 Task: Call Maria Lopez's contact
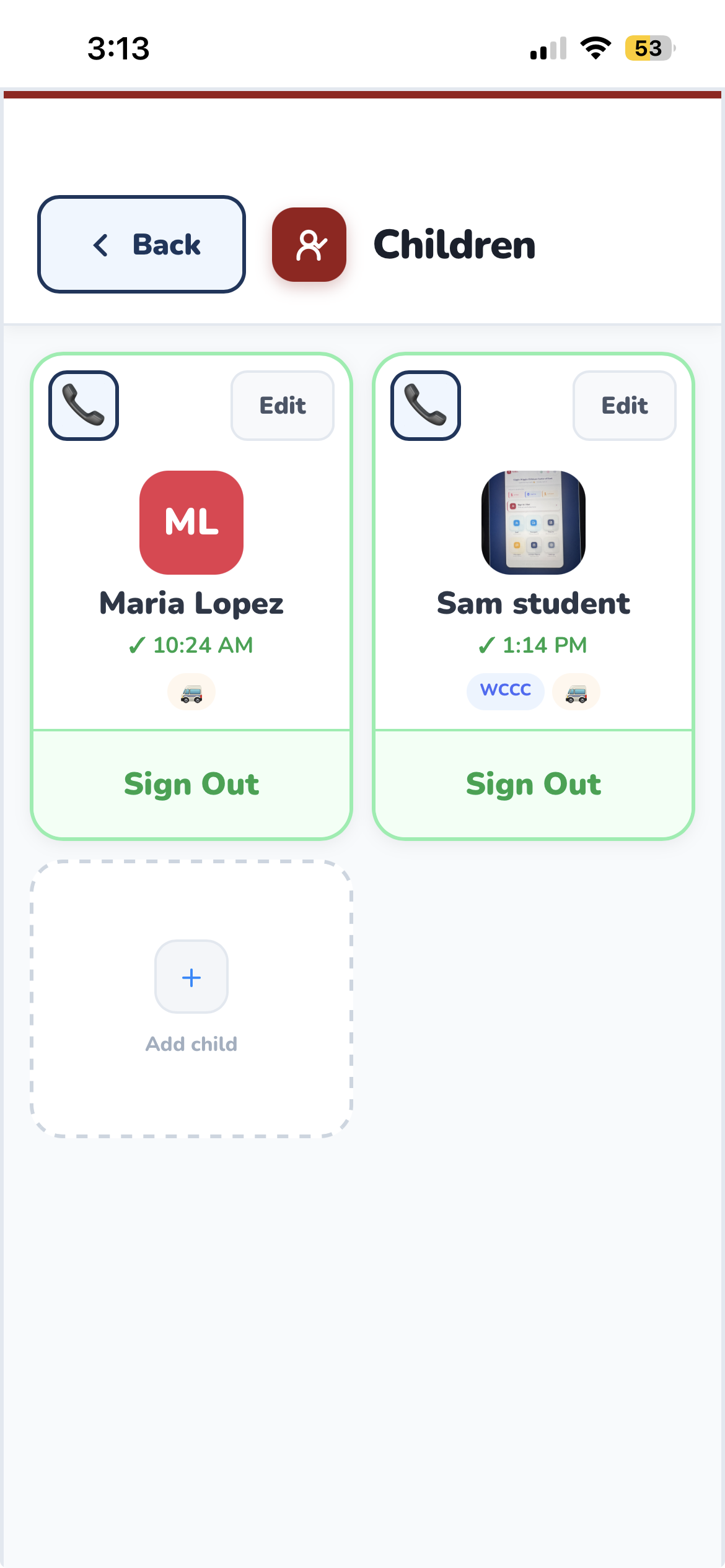[84, 406]
